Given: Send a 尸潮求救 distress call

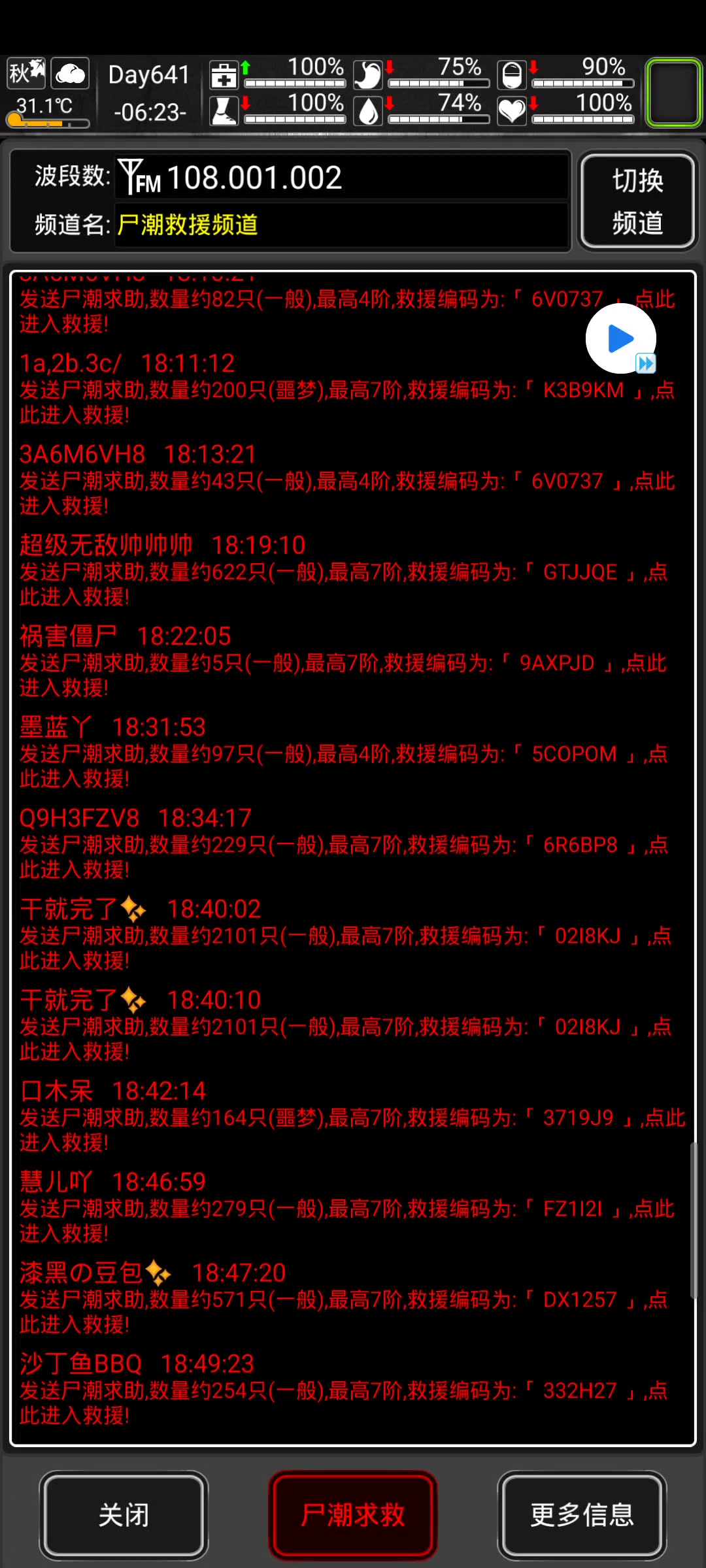Looking at the screenshot, I should tap(352, 1514).
